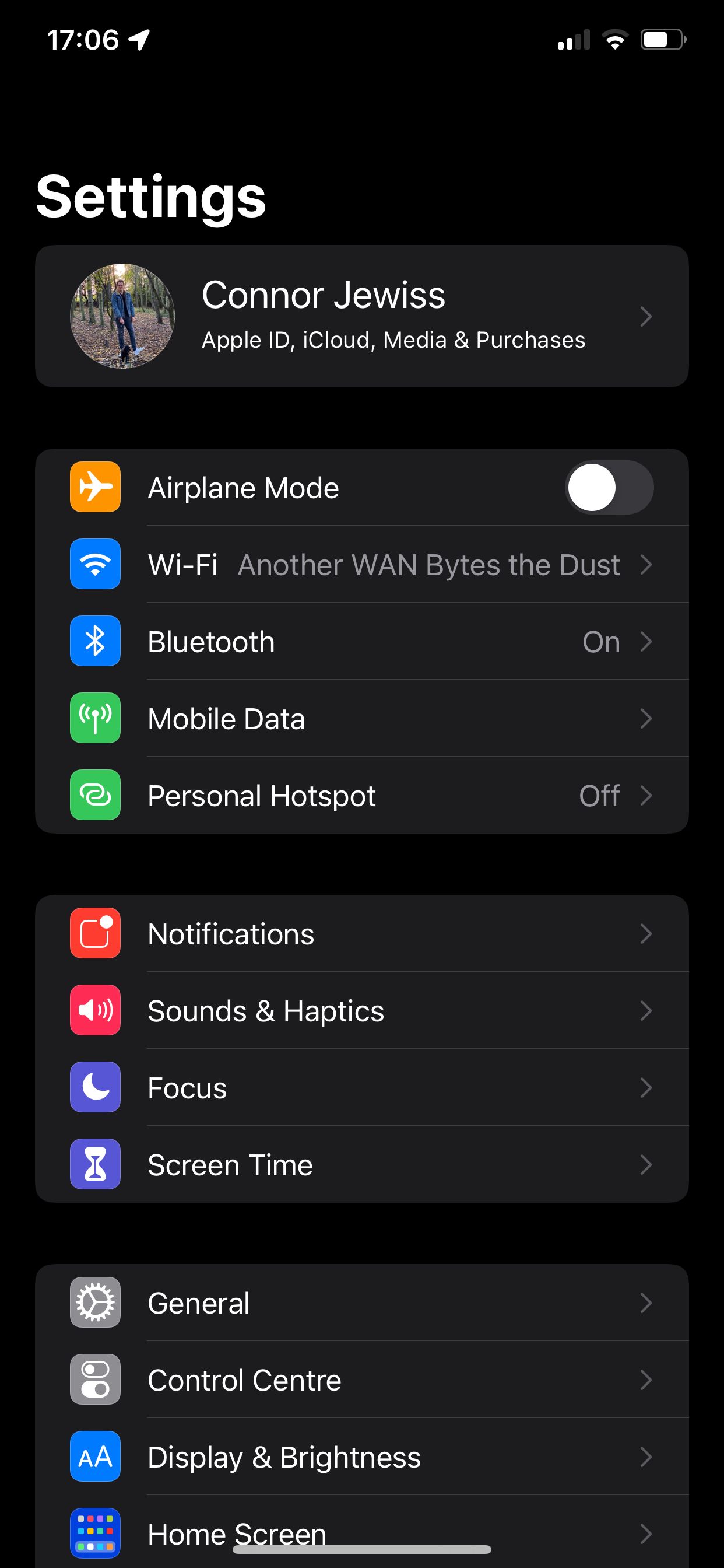Open the Airplane Mode settings via the orange airplane icon

pos(95,487)
